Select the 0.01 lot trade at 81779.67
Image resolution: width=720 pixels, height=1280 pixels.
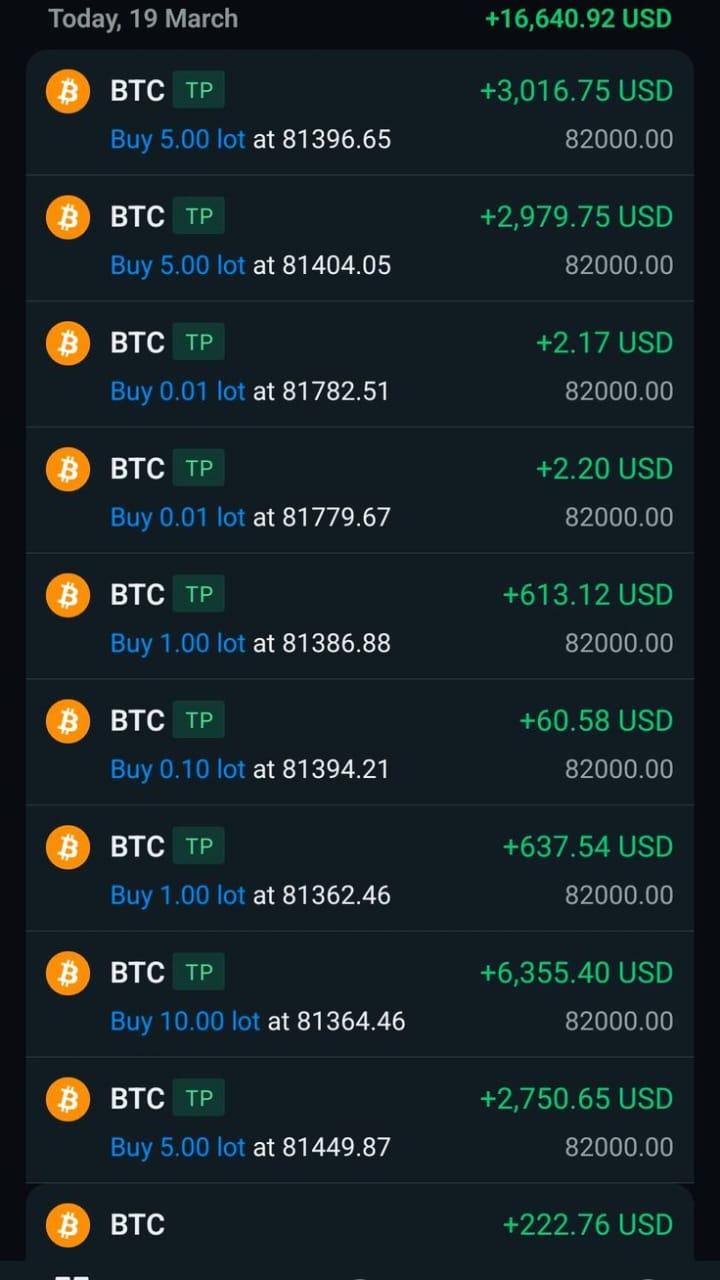coord(360,492)
